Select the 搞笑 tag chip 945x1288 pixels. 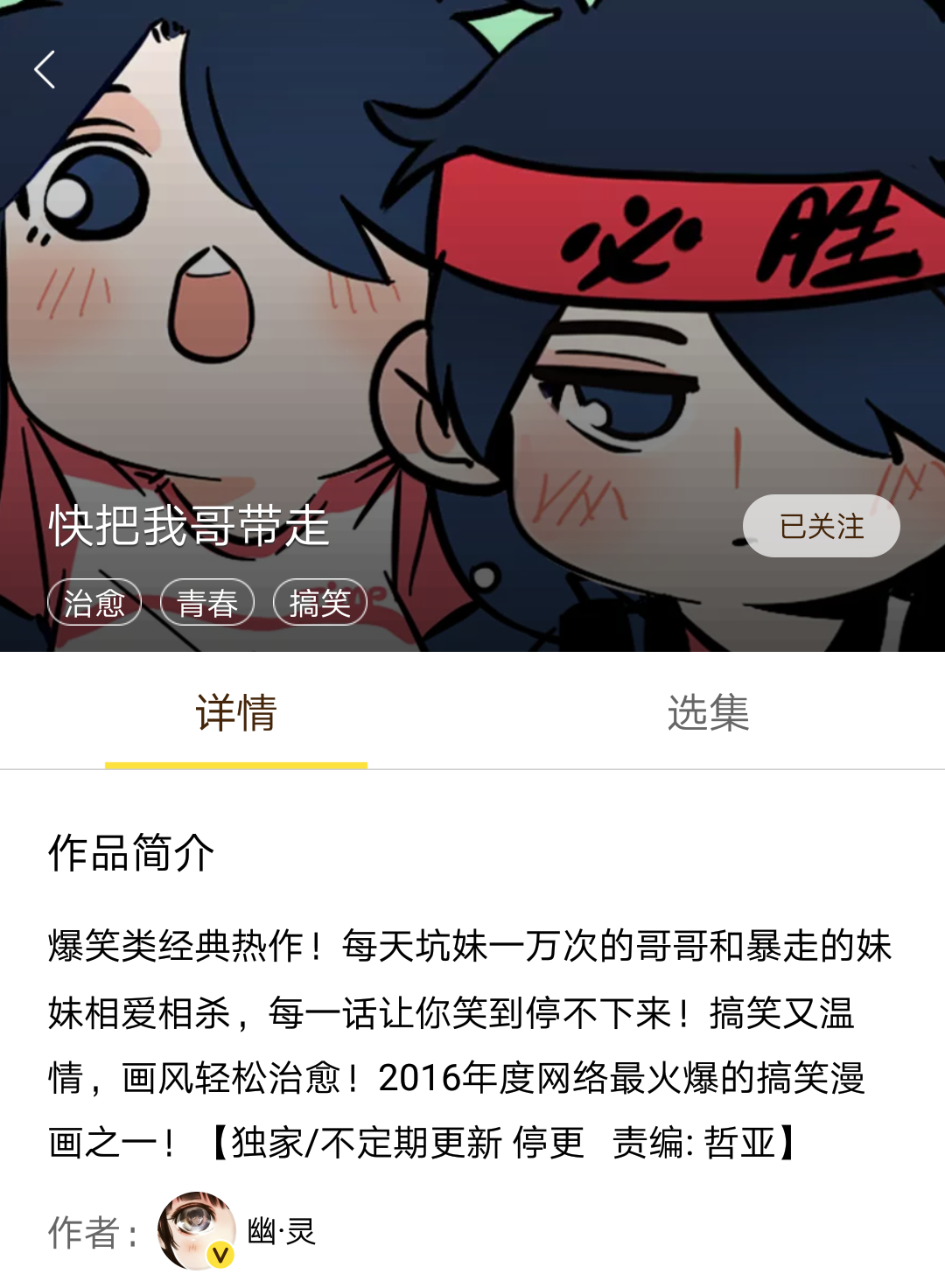click(x=319, y=603)
